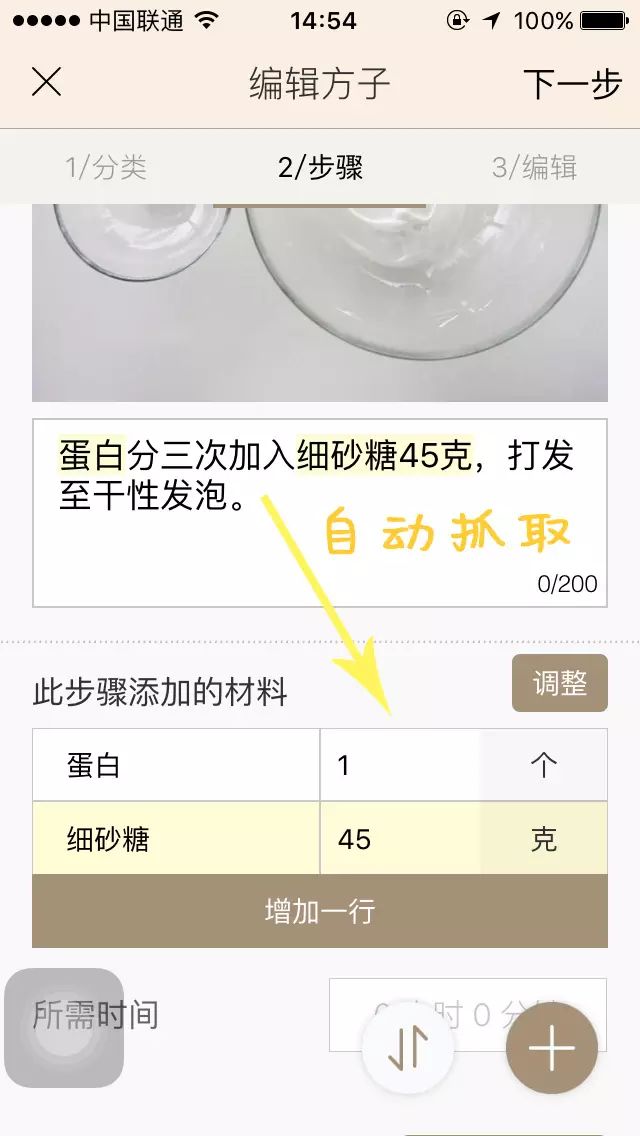Add a new step with plus button
The height and width of the screenshot is (1136, 640).
[x=551, y=1048]
